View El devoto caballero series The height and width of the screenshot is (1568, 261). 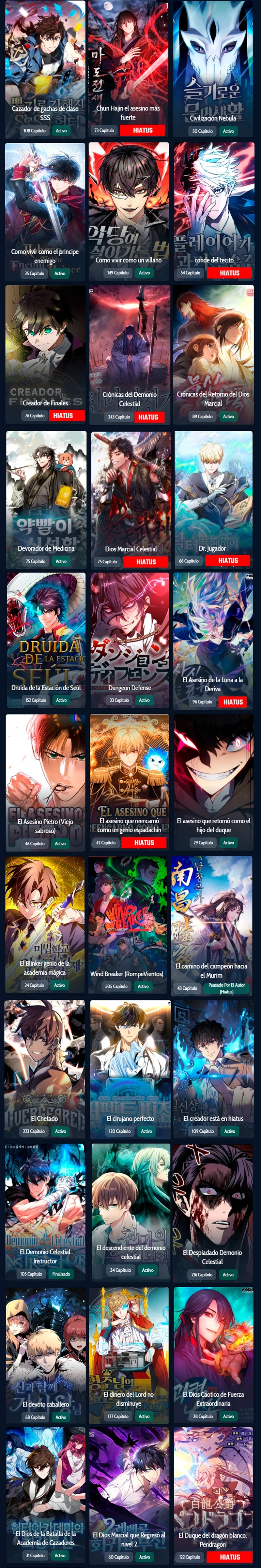pyautogui.click(x=46, y=1354)
